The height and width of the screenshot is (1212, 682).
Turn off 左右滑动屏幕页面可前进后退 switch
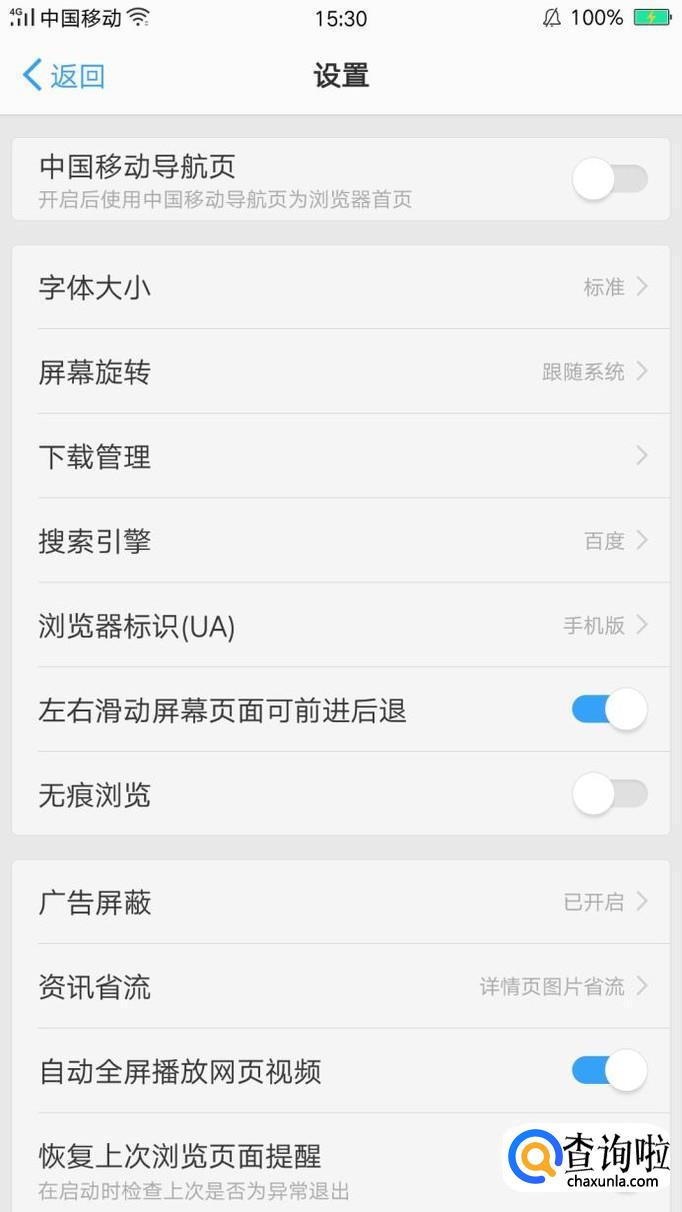pos(610,710)
